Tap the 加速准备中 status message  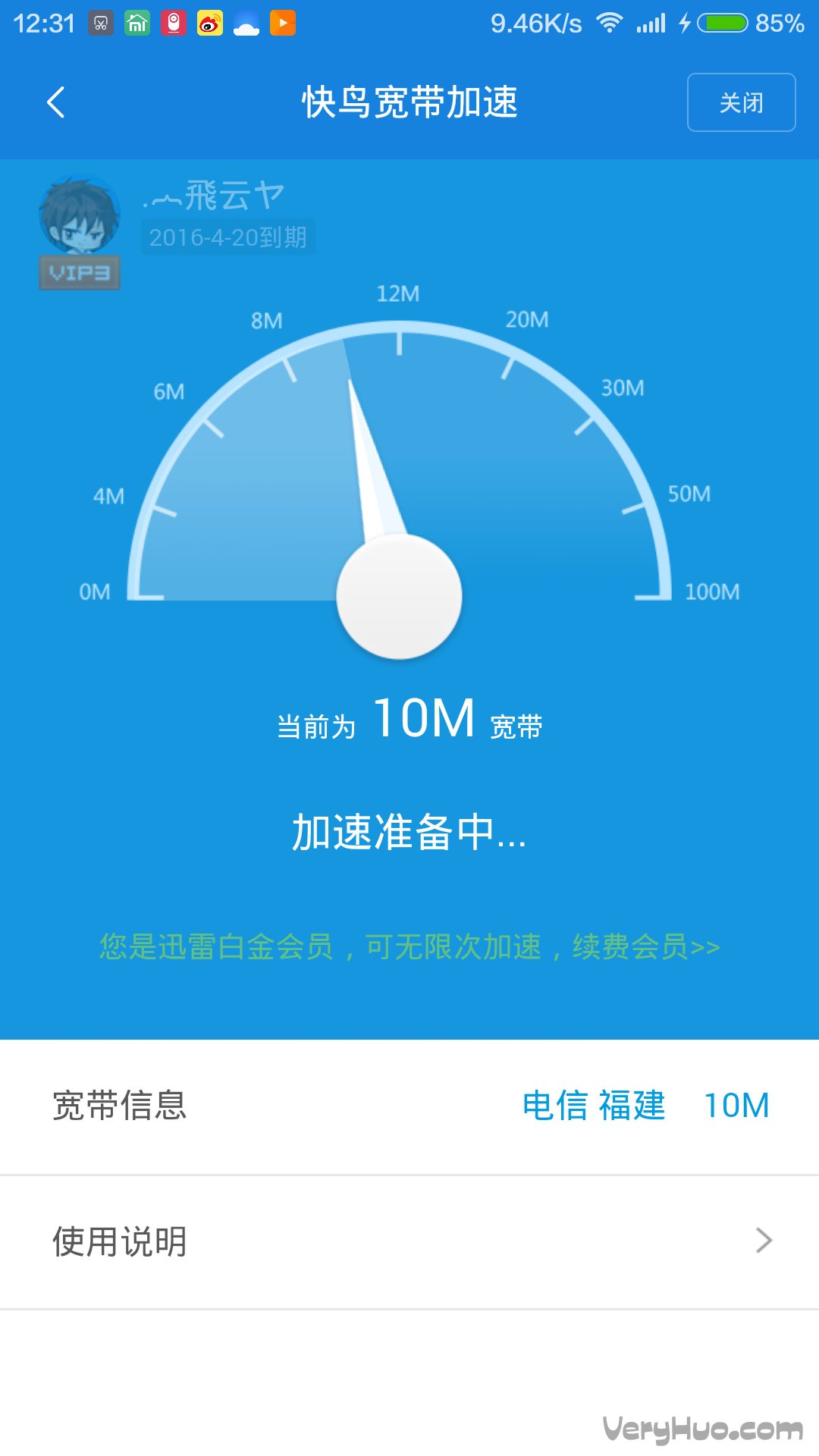click(x=409, y=834)
